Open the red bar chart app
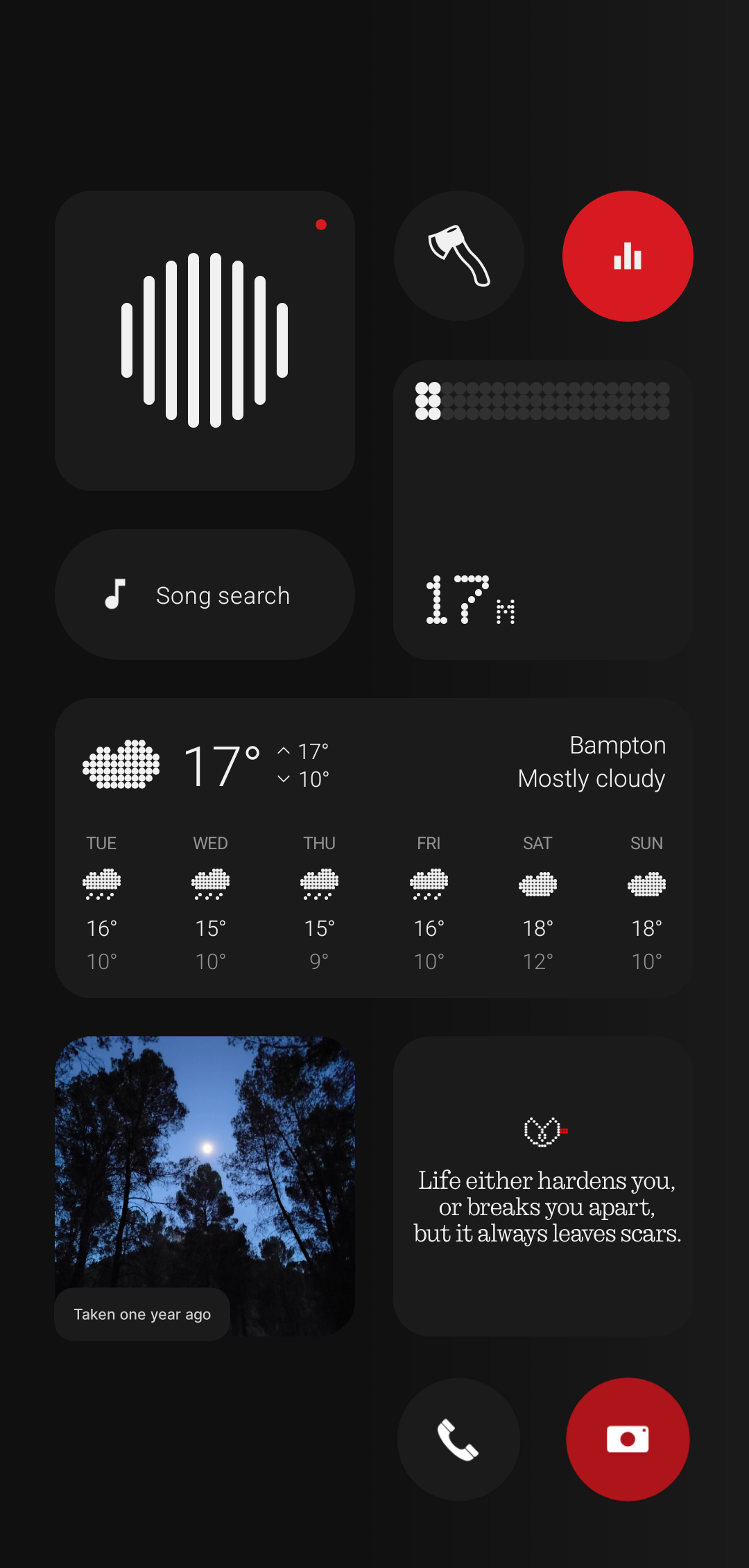 628,256
